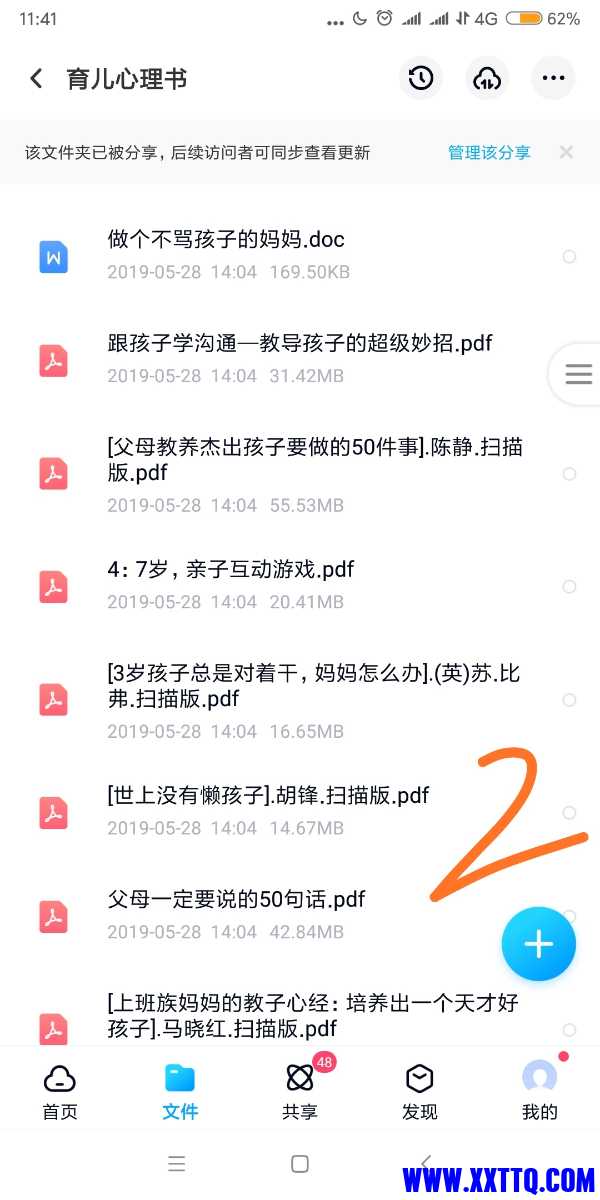
Task: Tap the blue plus add button
Action: [539, 944]
